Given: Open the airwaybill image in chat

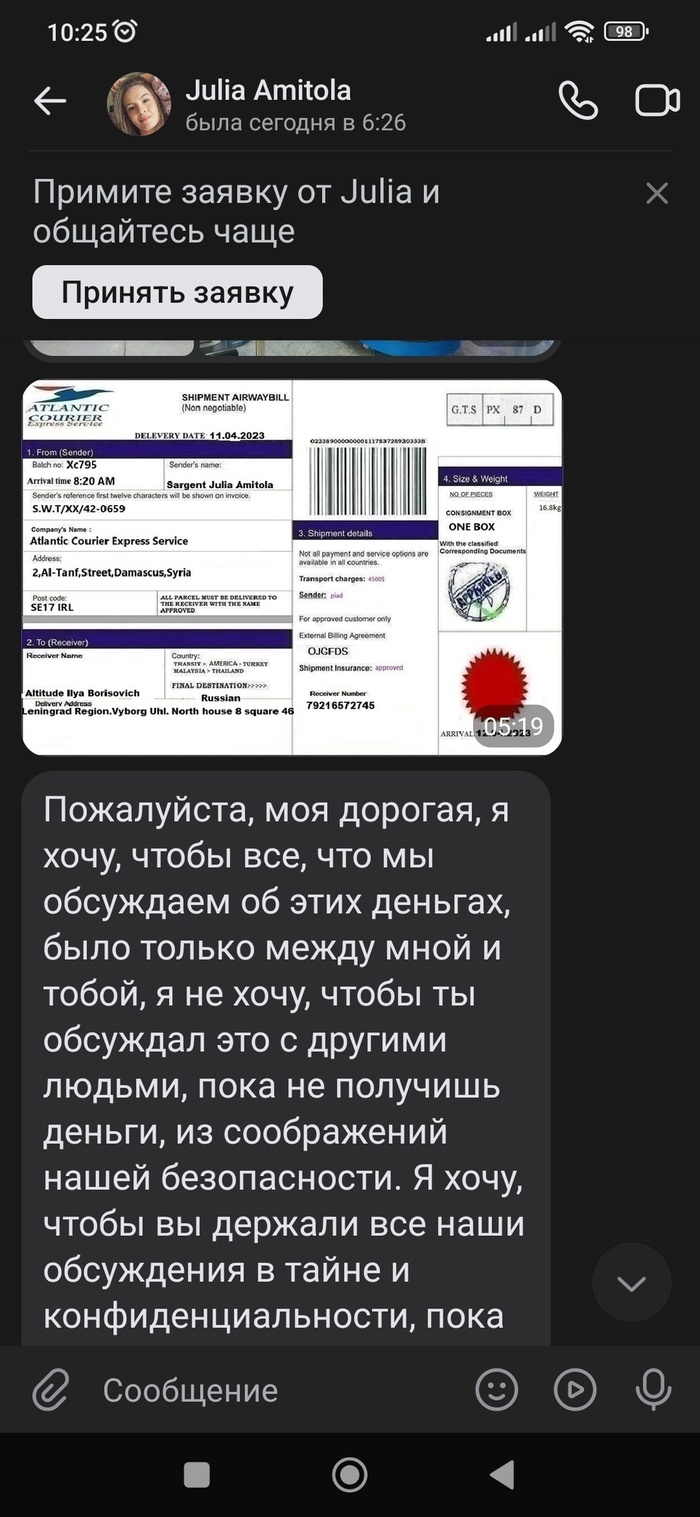Looking at the screenshot, I should 292,567.
